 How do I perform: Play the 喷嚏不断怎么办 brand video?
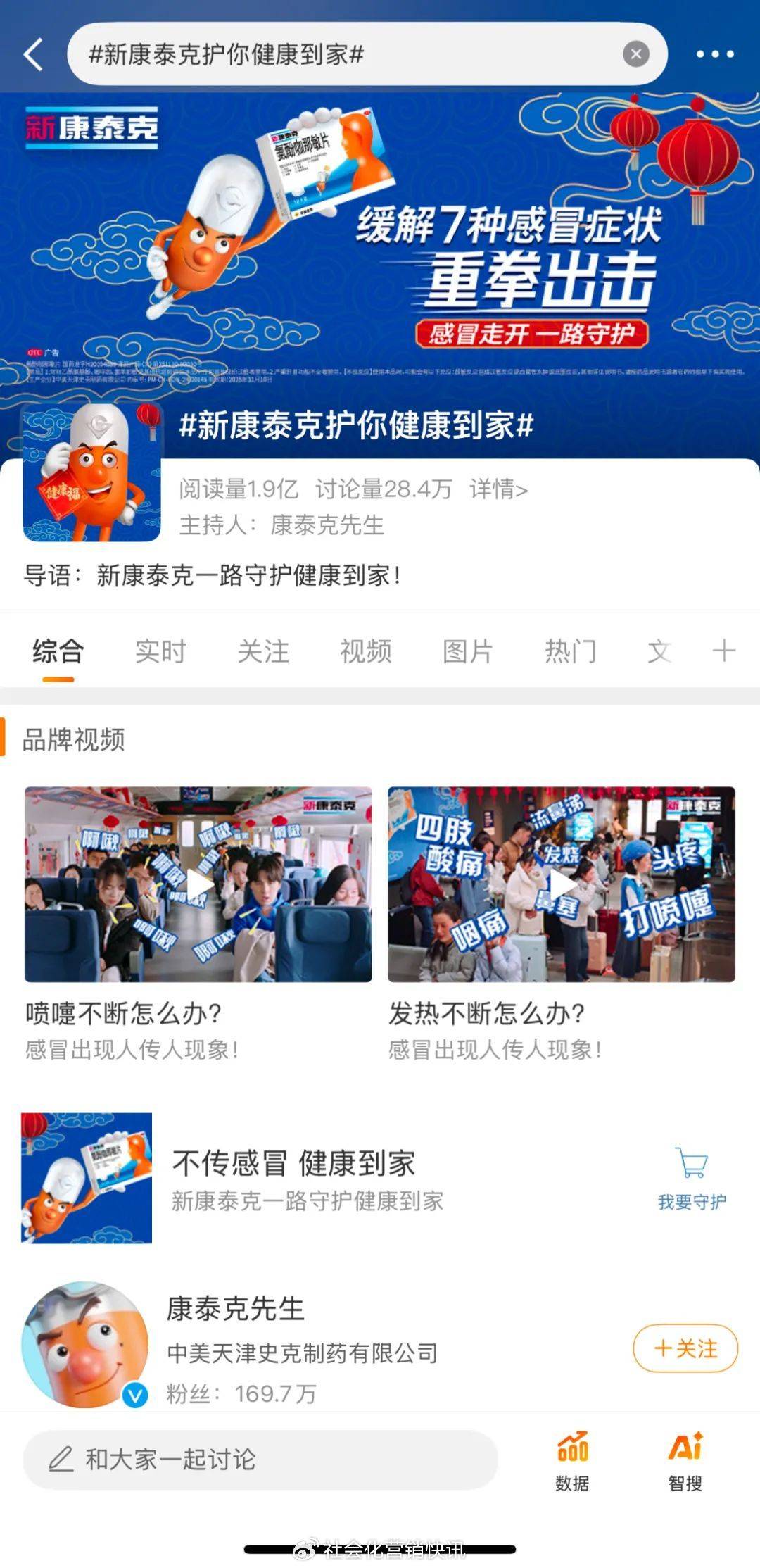click(x=198, y=884)
